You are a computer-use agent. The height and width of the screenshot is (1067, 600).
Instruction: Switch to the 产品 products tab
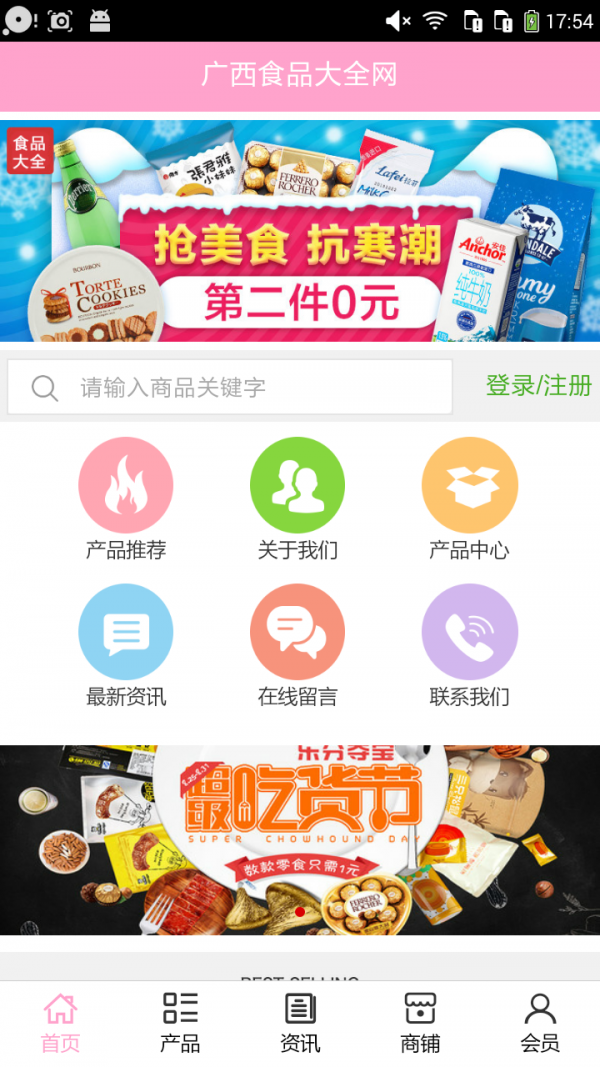pyautogui.click(x=180, y=1023)
